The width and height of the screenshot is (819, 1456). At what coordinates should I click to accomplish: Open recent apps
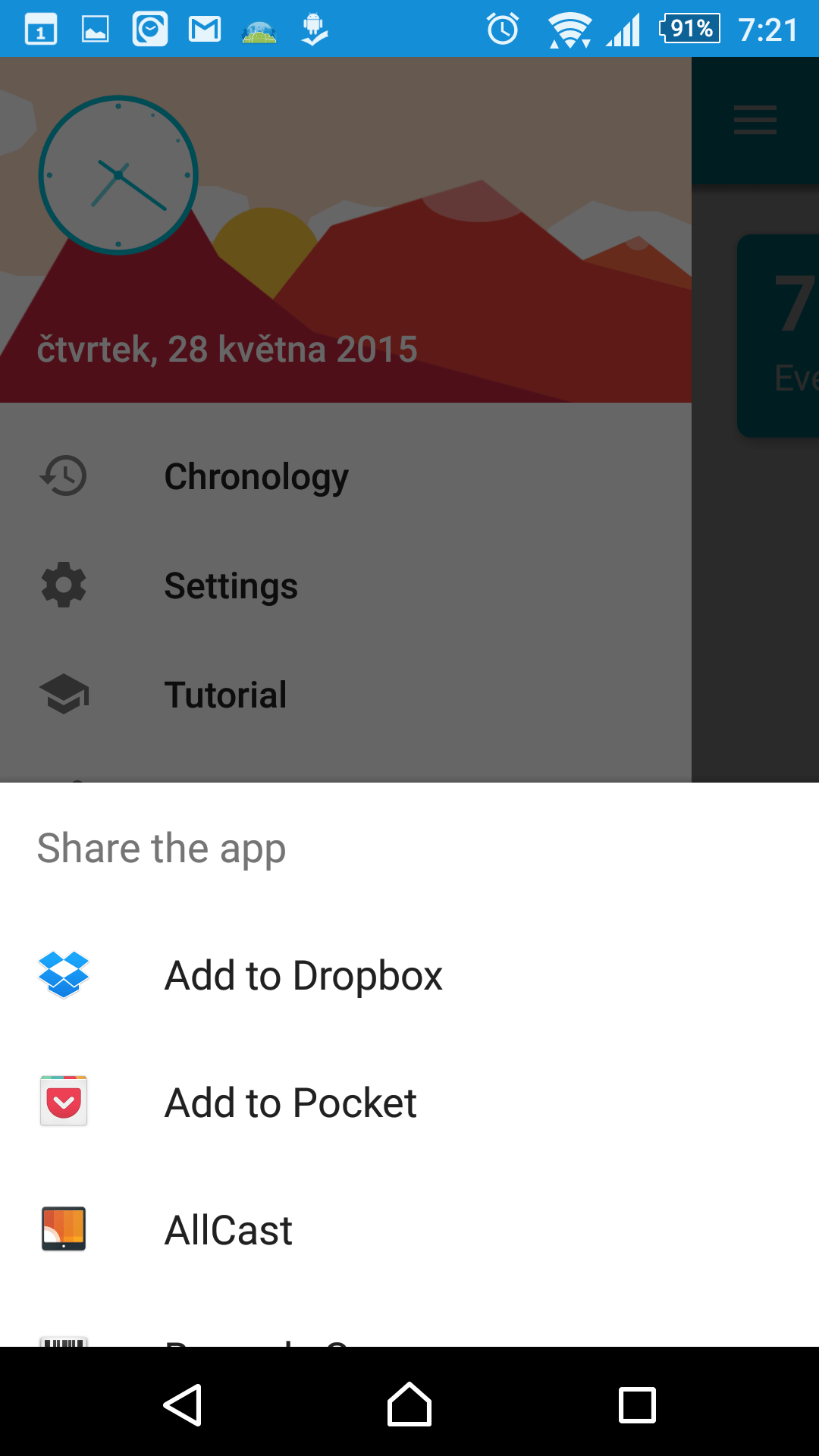pyautogui.click(x=637, y=1405)
